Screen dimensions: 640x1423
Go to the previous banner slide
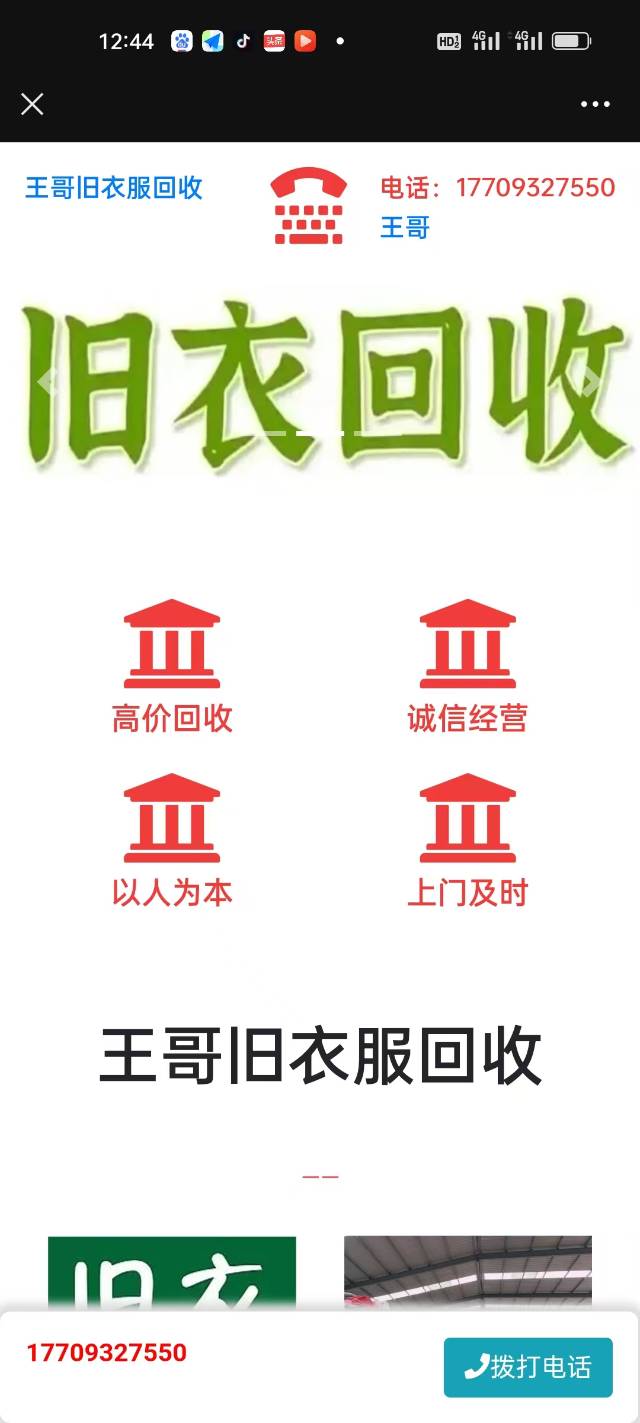44,381
